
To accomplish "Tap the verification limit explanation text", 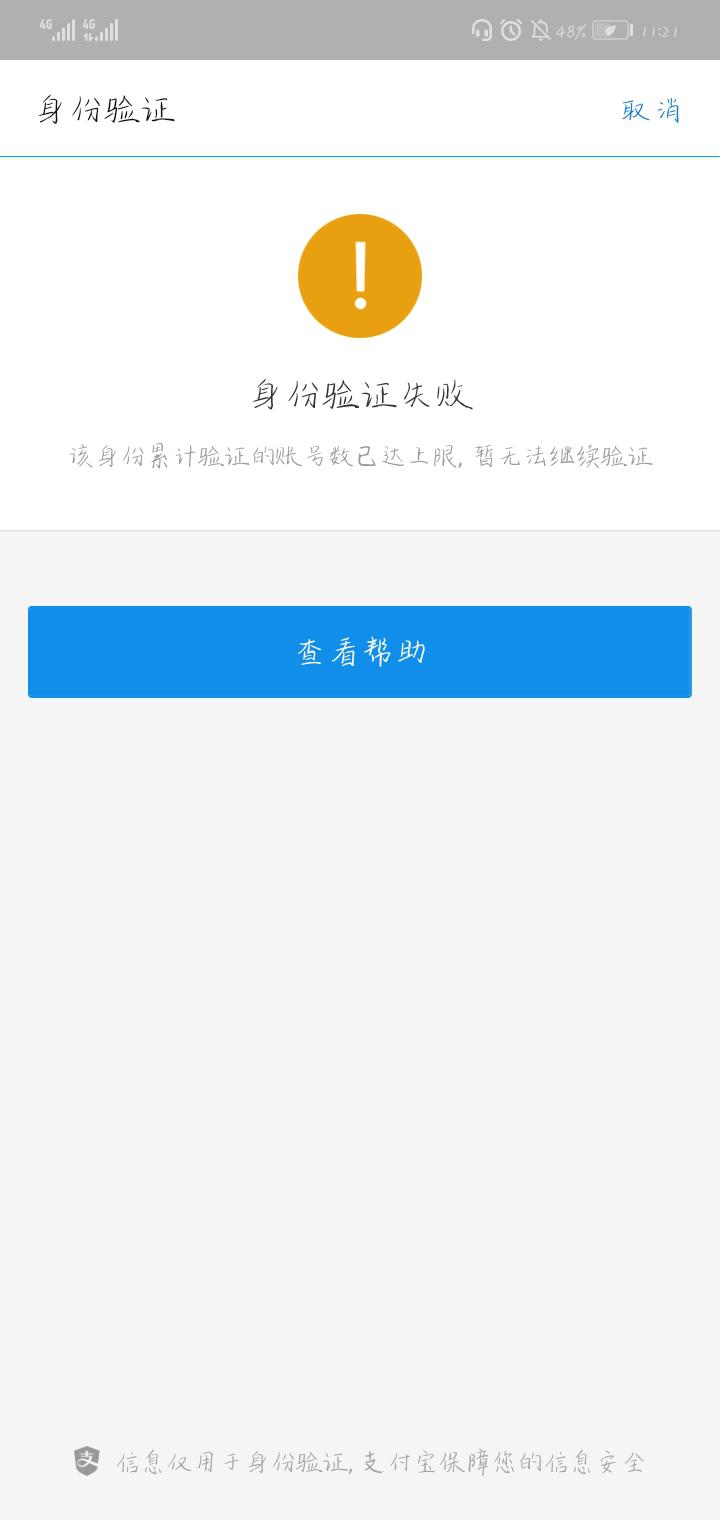I will point(360,455).
